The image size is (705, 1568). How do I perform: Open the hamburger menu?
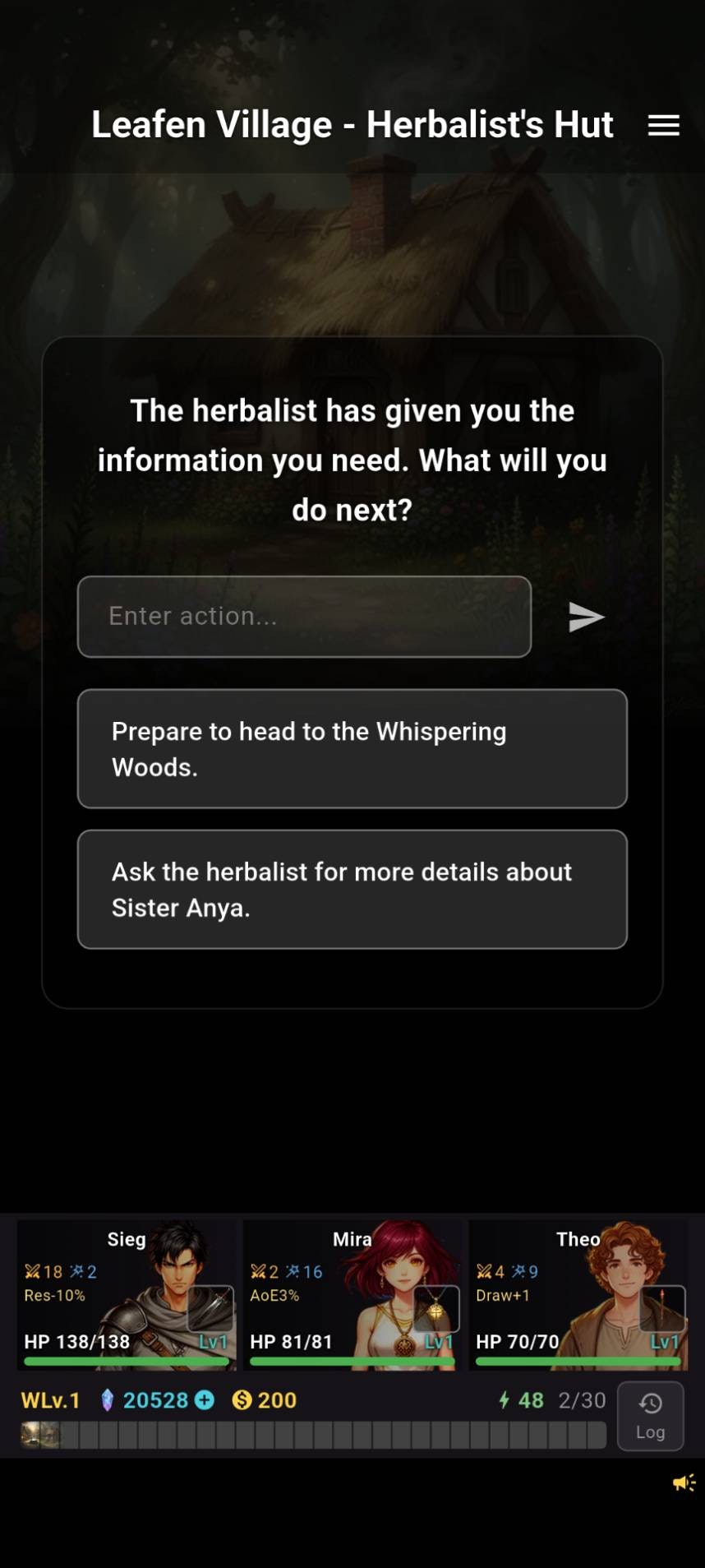(x=663, y=125)
